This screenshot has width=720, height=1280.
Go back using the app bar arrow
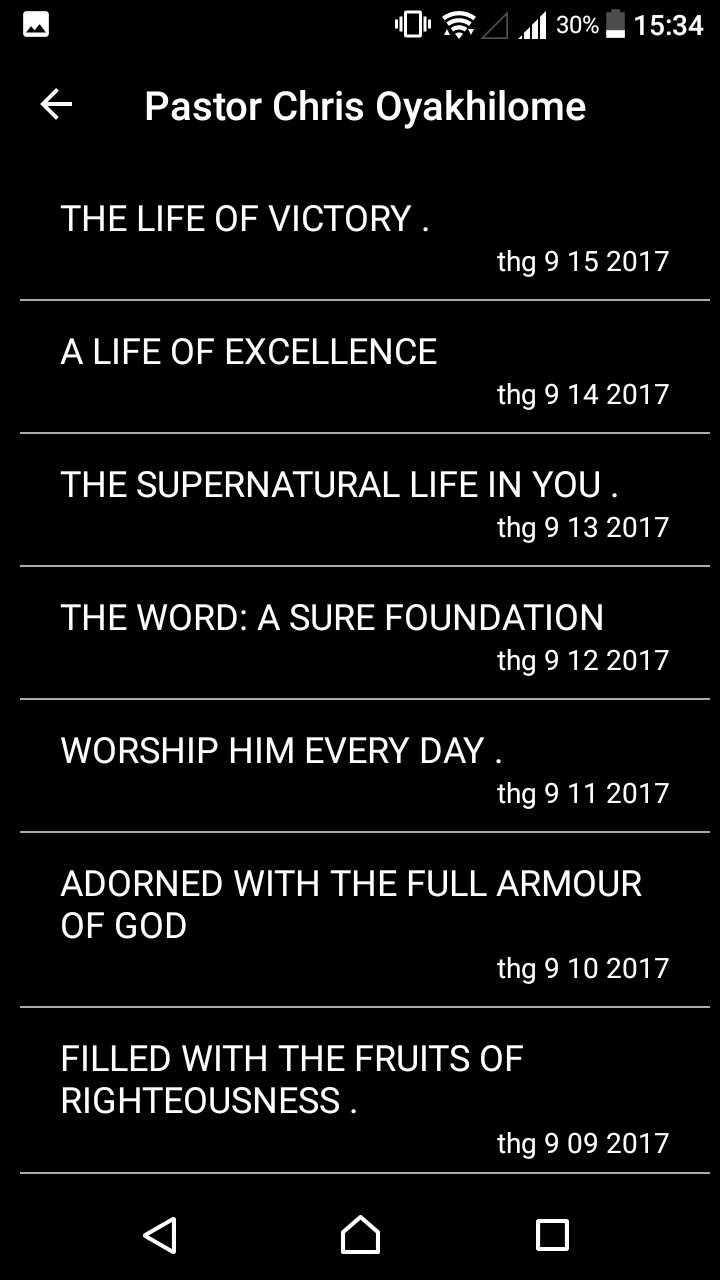[x=56, y=105]
